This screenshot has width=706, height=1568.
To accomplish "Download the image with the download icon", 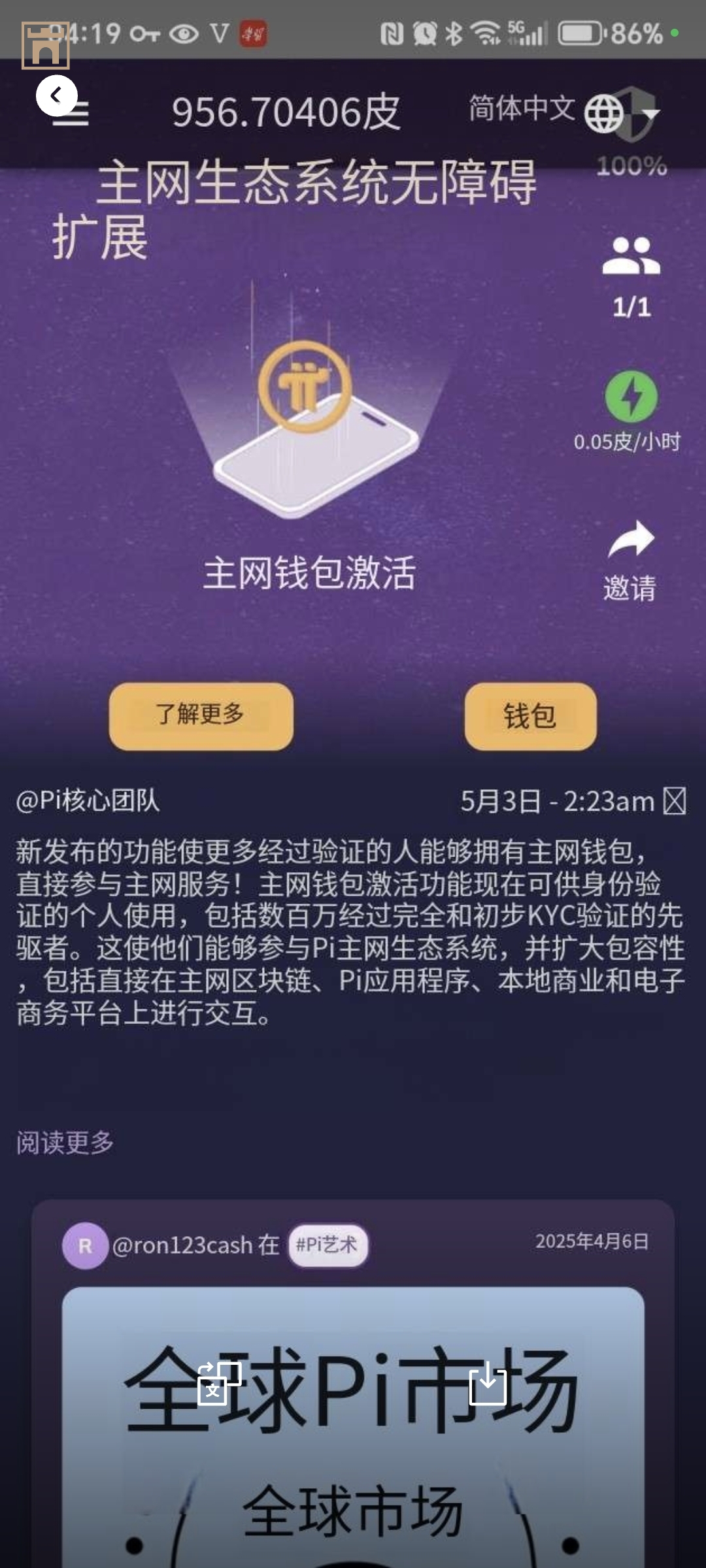I will [488, 1382].
